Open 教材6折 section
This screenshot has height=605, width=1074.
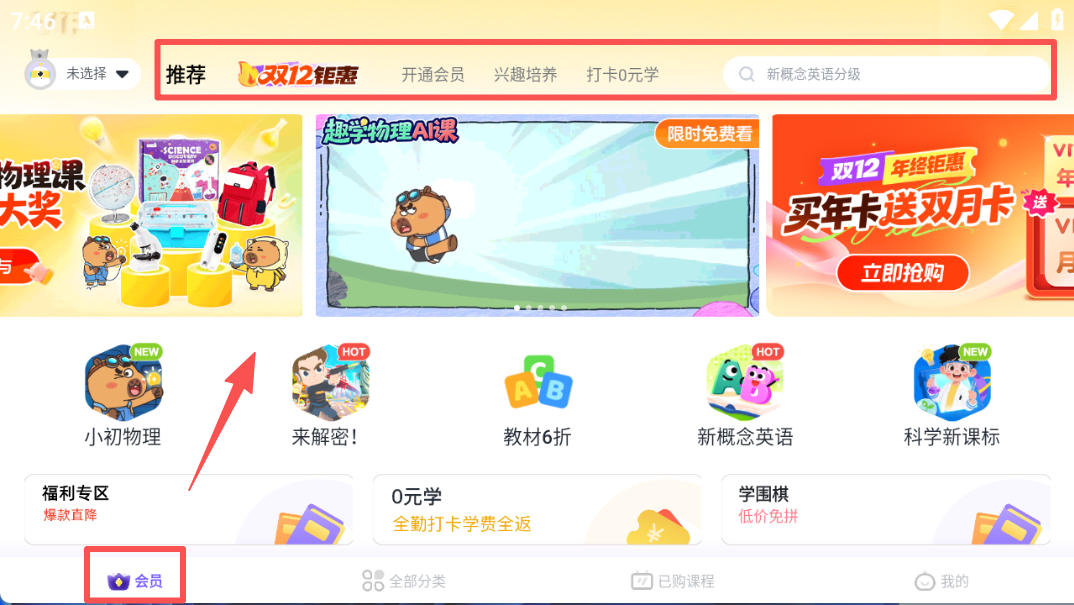pos(537,396)
